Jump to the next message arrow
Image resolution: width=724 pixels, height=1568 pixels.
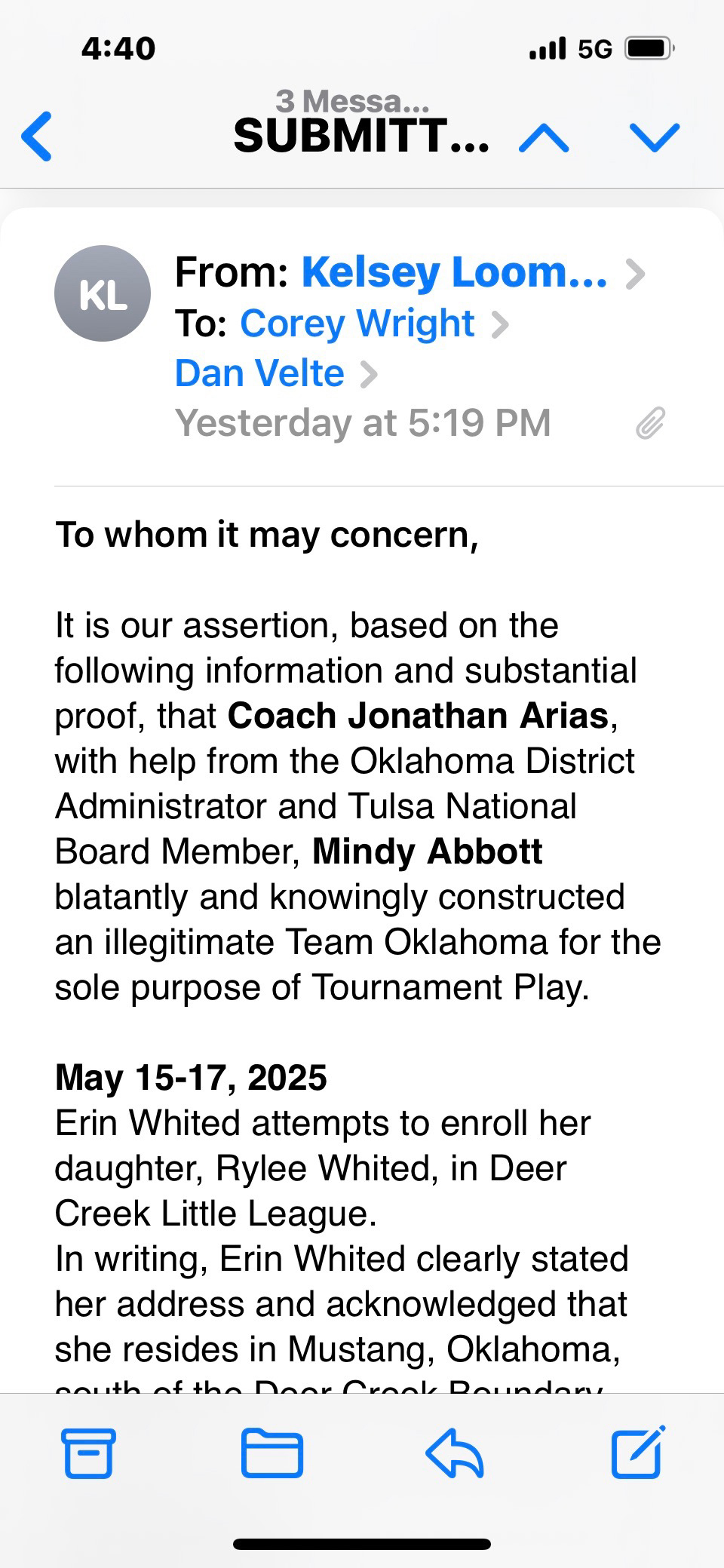click(654, 137)
